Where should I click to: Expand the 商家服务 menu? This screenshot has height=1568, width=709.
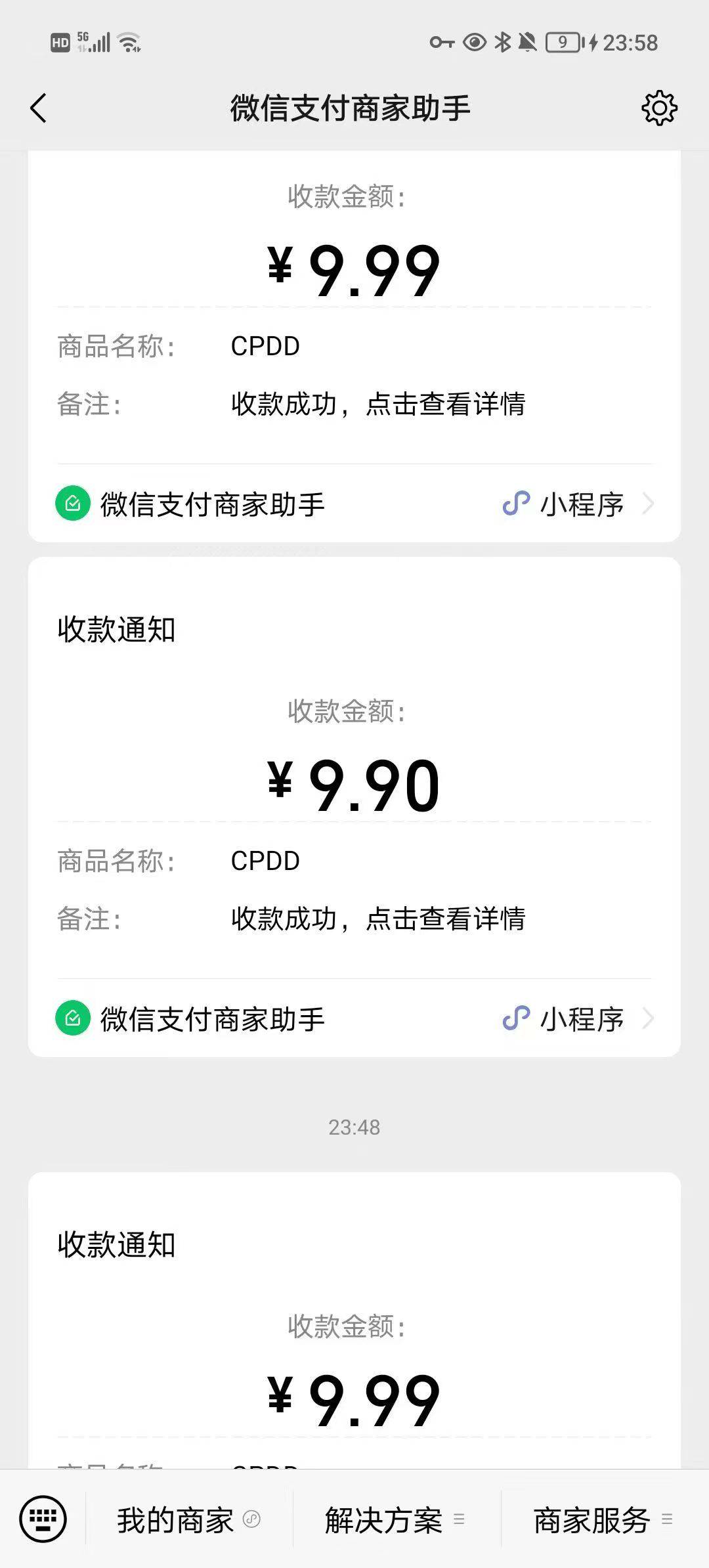point(603,1520)
